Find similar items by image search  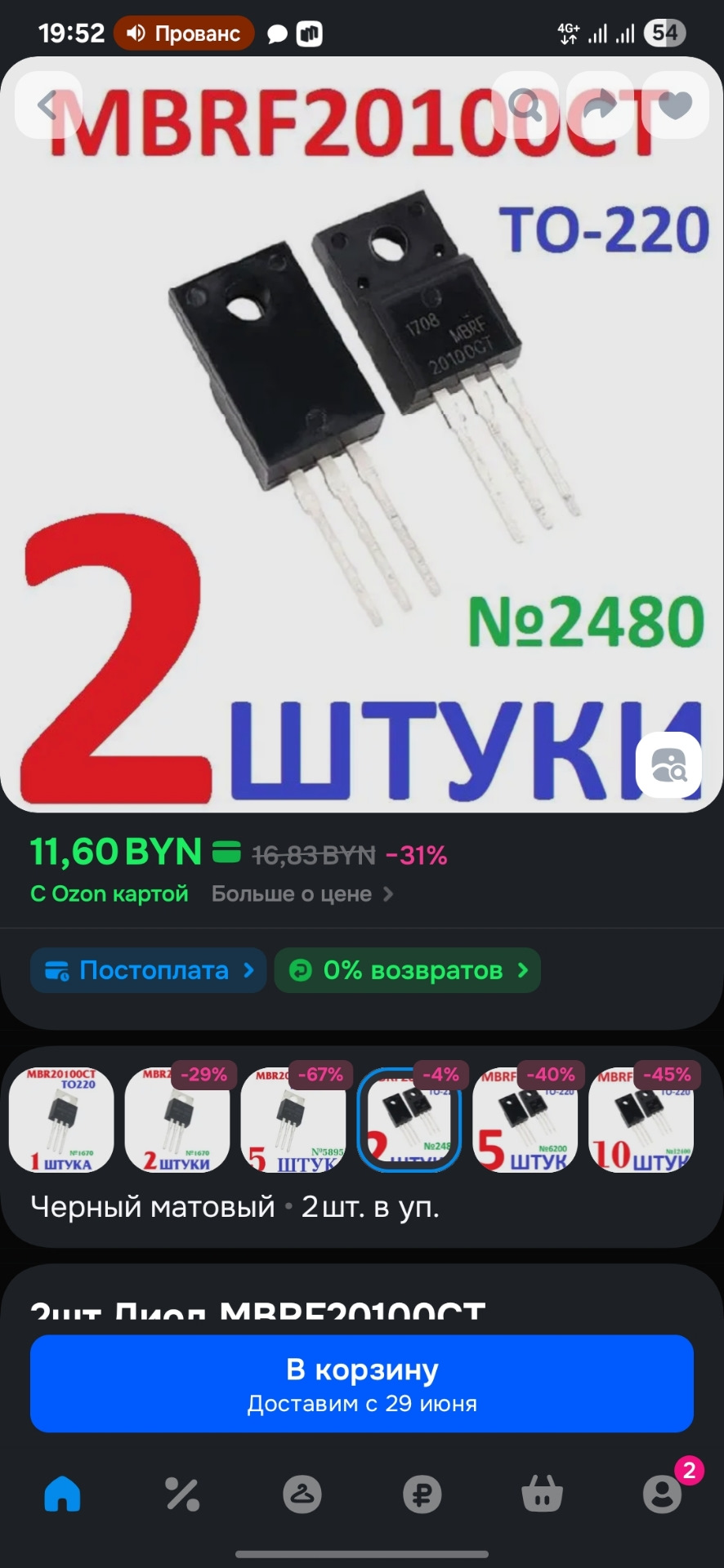[668, 765]
